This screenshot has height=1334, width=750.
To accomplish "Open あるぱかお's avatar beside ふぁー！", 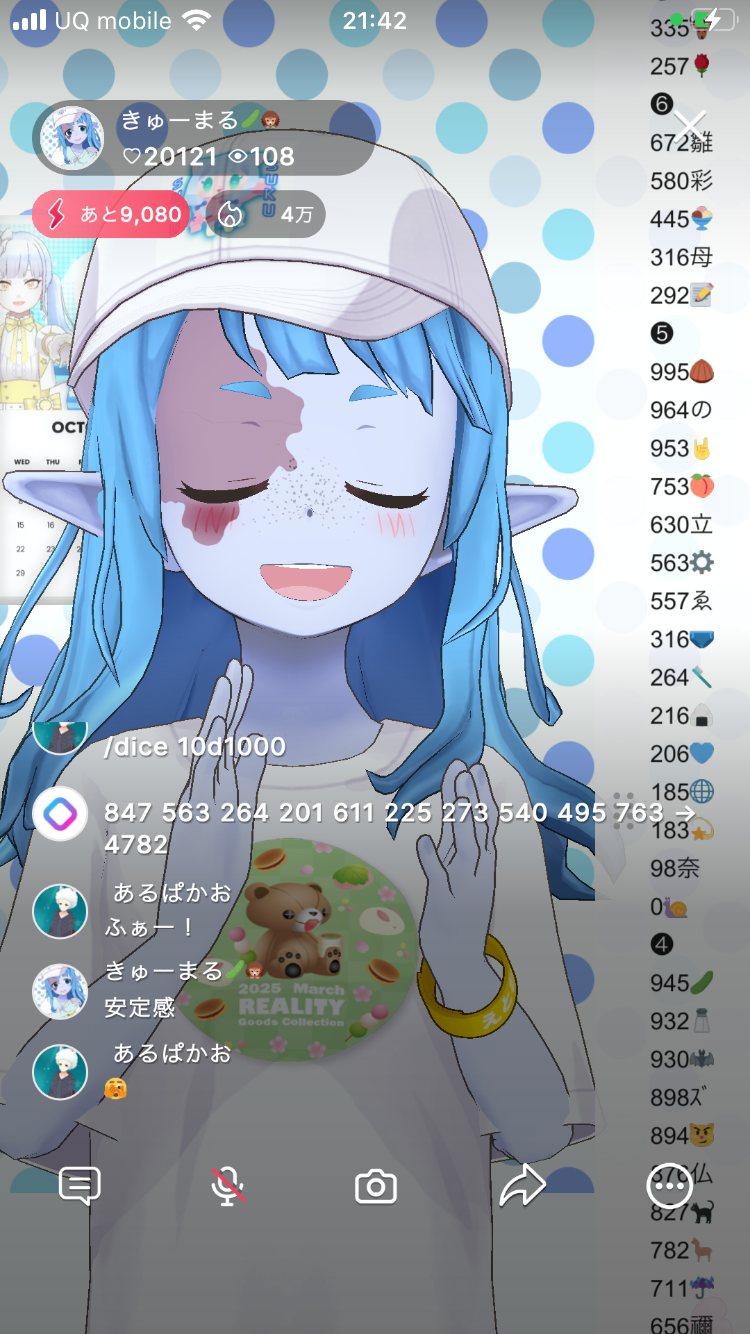I will (60, 910).
